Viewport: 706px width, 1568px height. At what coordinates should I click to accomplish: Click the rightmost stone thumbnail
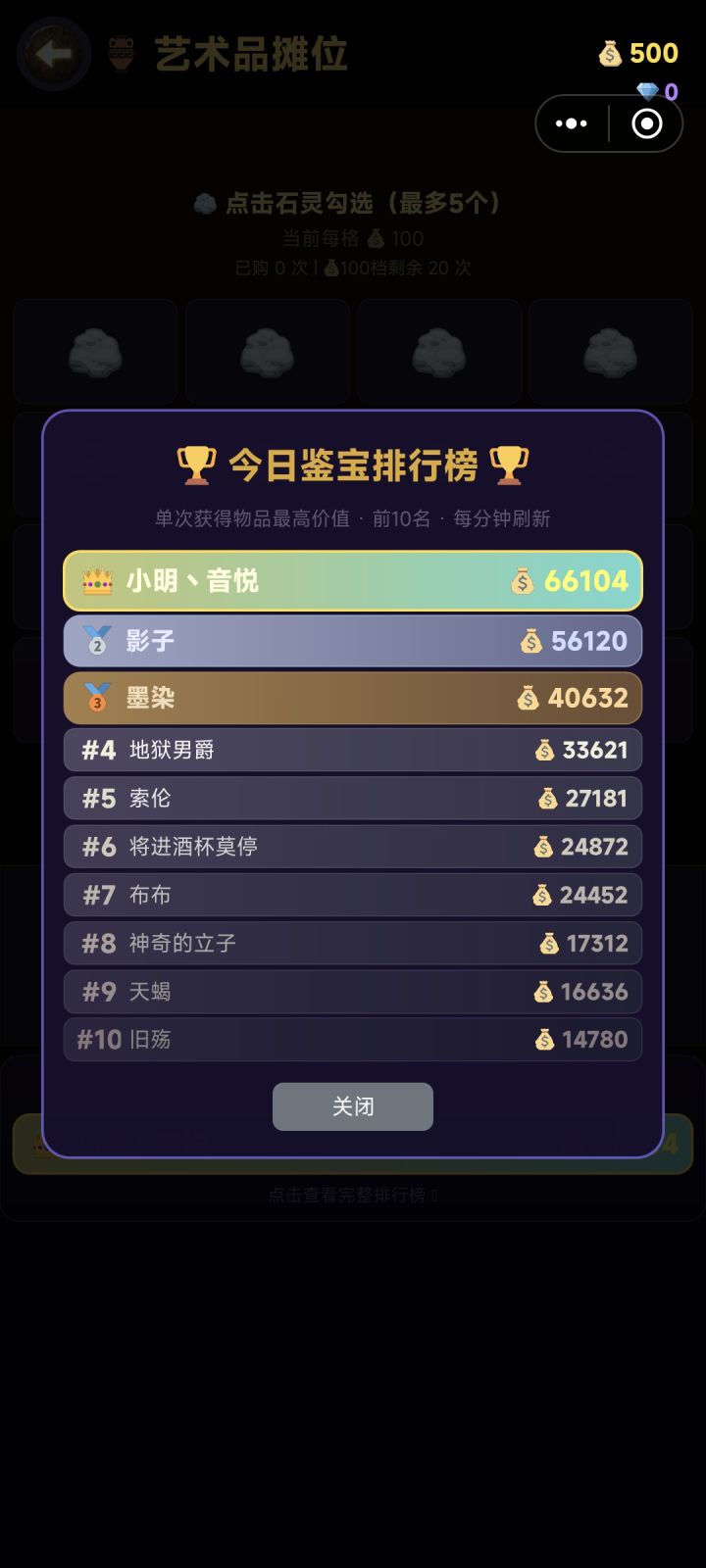click(x=611, y=351)
